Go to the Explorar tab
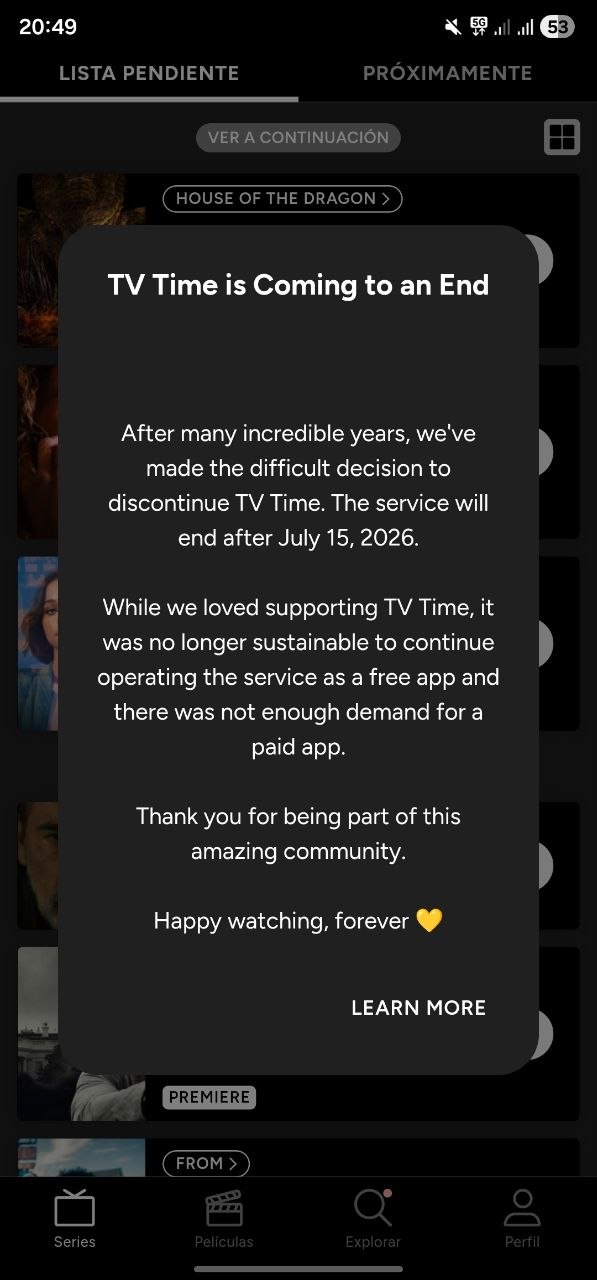The height and width of the screenshot is (1280, 597). tap(373, 1219)
